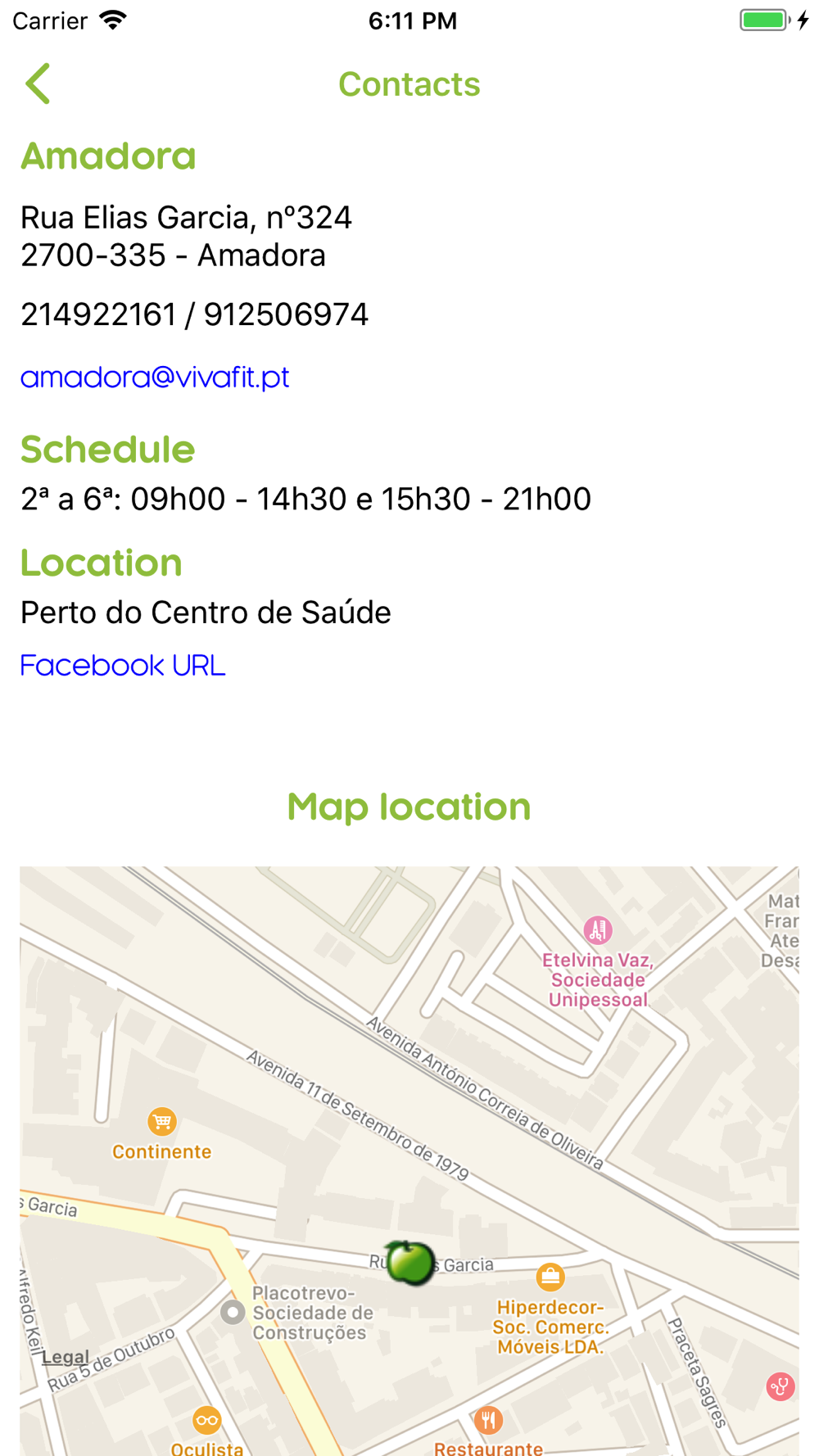Viewport: 819px width, 1456px height.
Task: Go back from the Contacts screen
Action: [x=38, y=84]
